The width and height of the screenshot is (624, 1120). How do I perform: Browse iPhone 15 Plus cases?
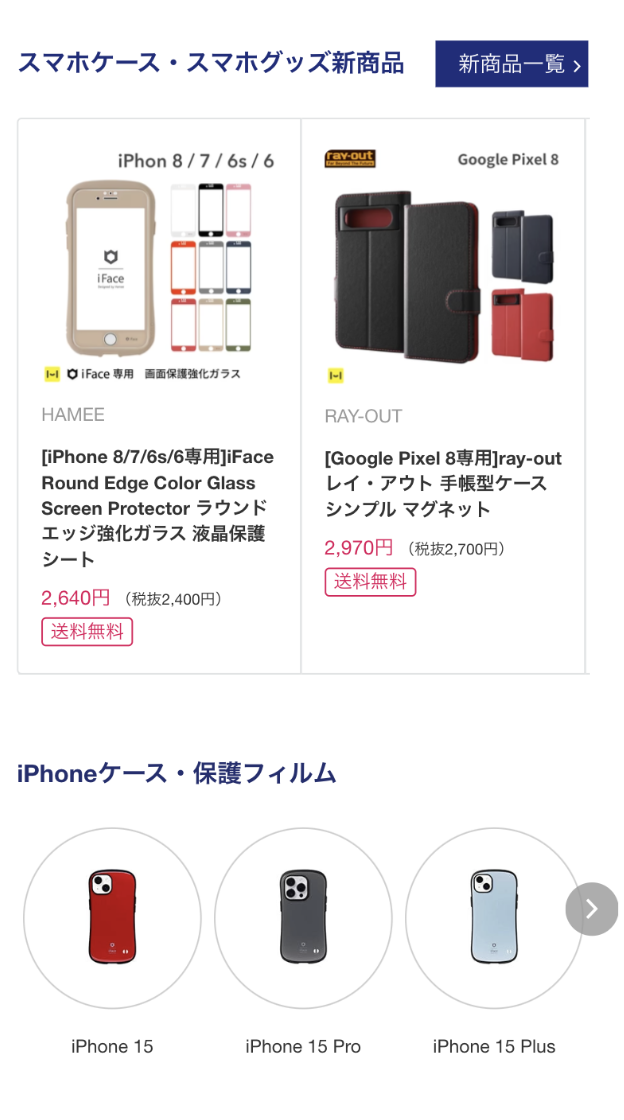click(x=492, y=918)
